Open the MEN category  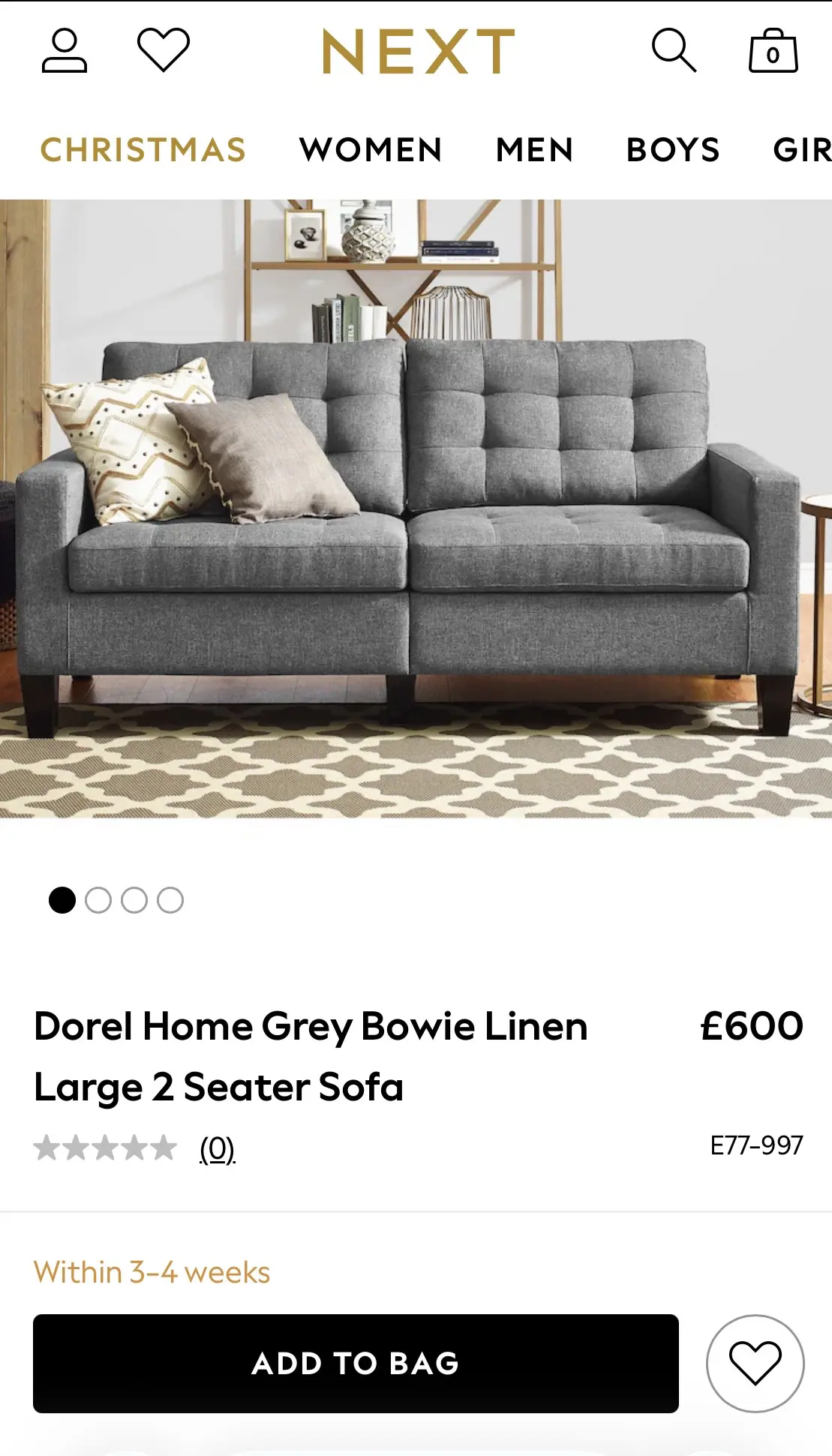point(535,149)
